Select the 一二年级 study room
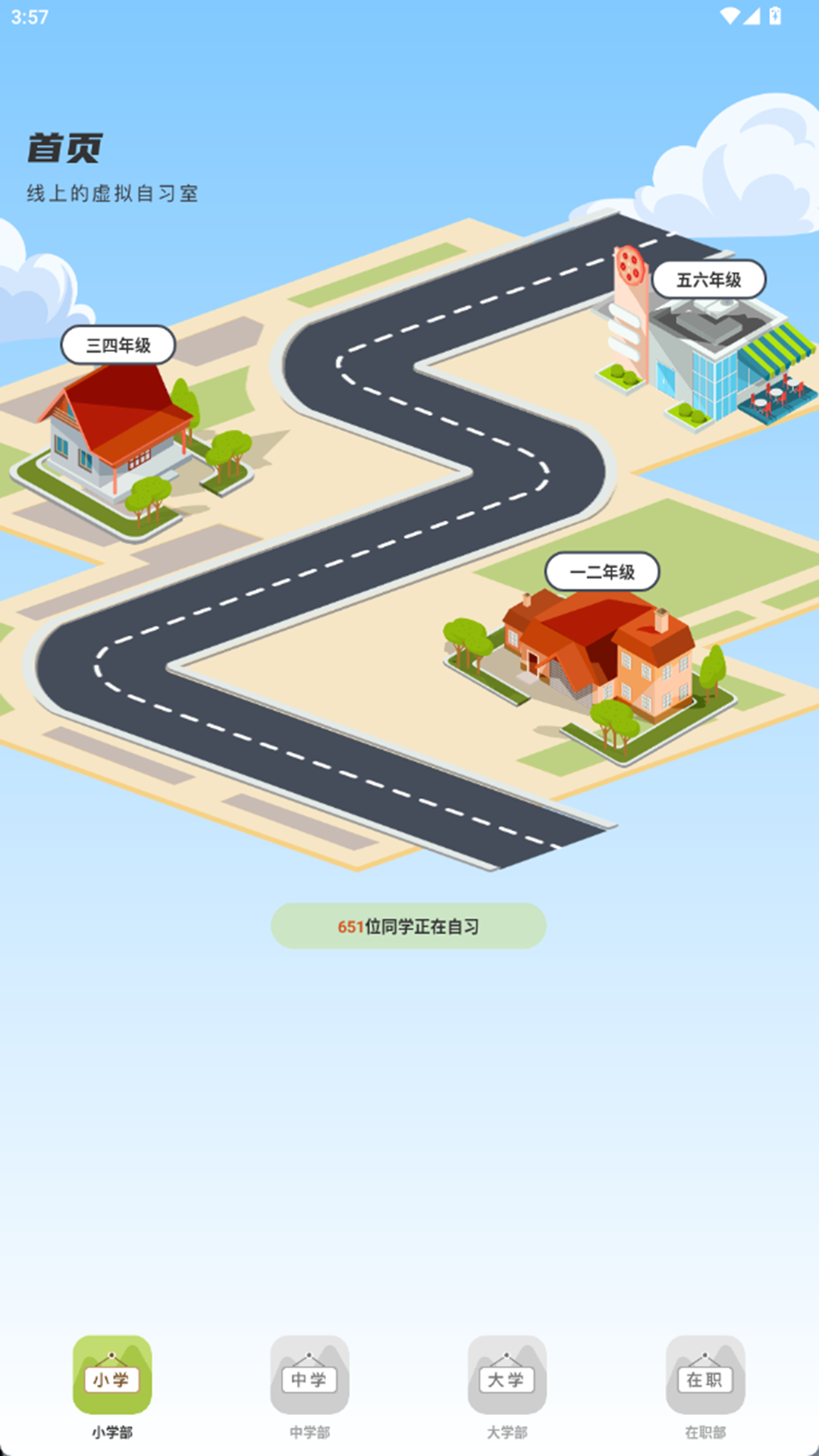This screenshot has width=819, height=1456. click(x=602, y=572)
